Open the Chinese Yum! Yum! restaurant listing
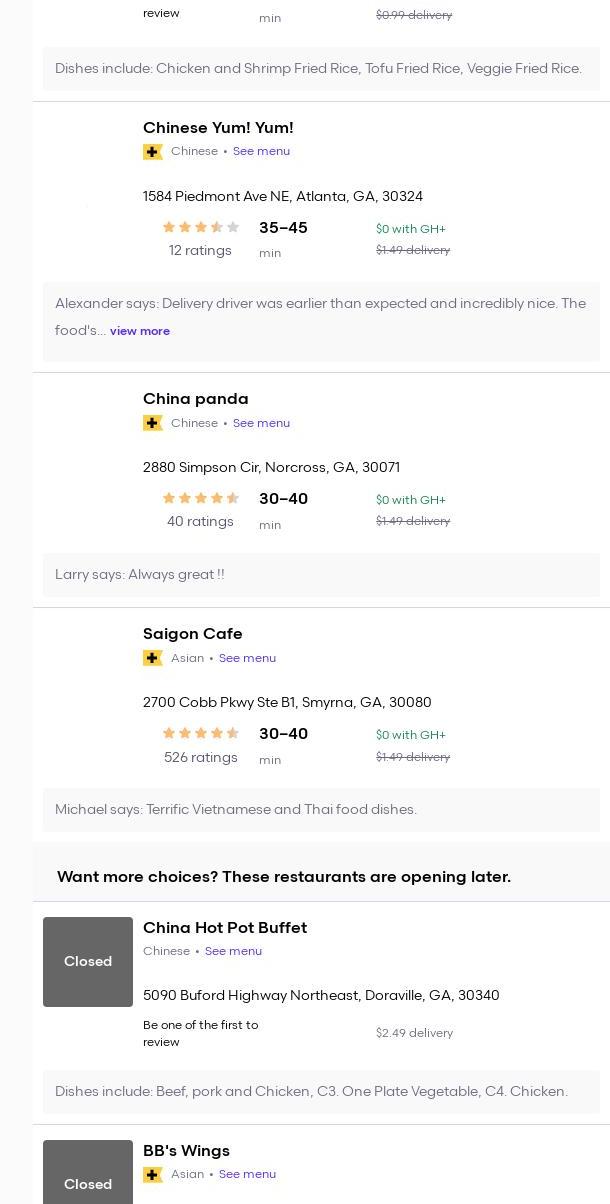This screenshot has width=610, height=1204. [x=218, y=128]
